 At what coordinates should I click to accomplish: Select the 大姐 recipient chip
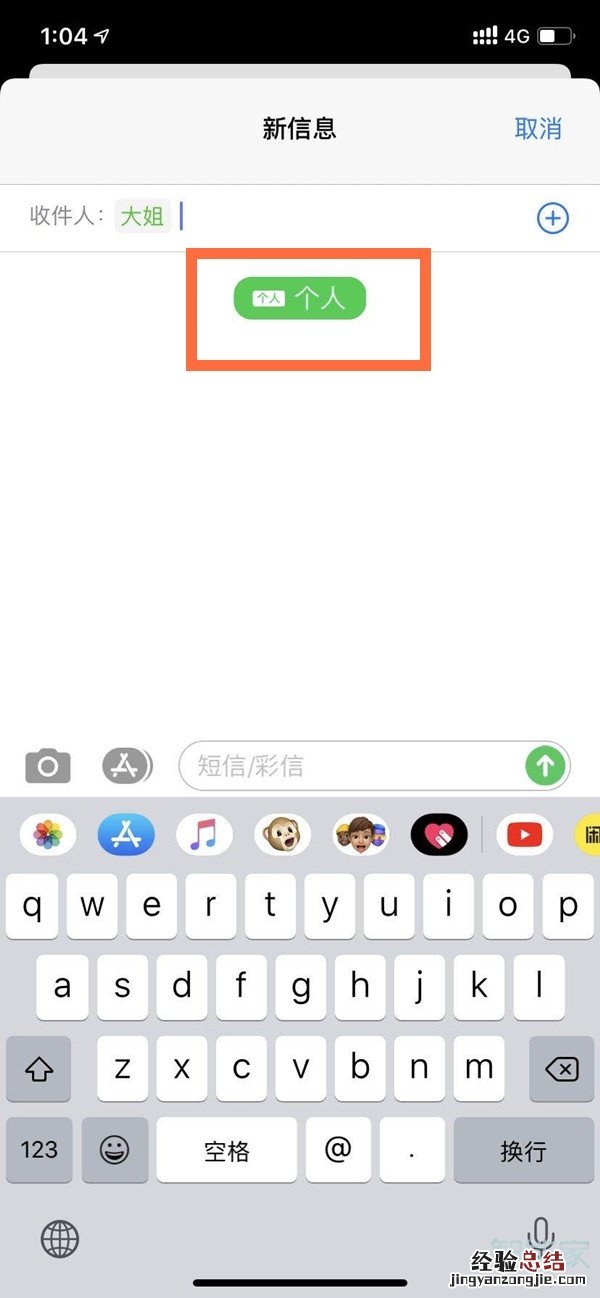pyautogui.click(x=143, y=216)
